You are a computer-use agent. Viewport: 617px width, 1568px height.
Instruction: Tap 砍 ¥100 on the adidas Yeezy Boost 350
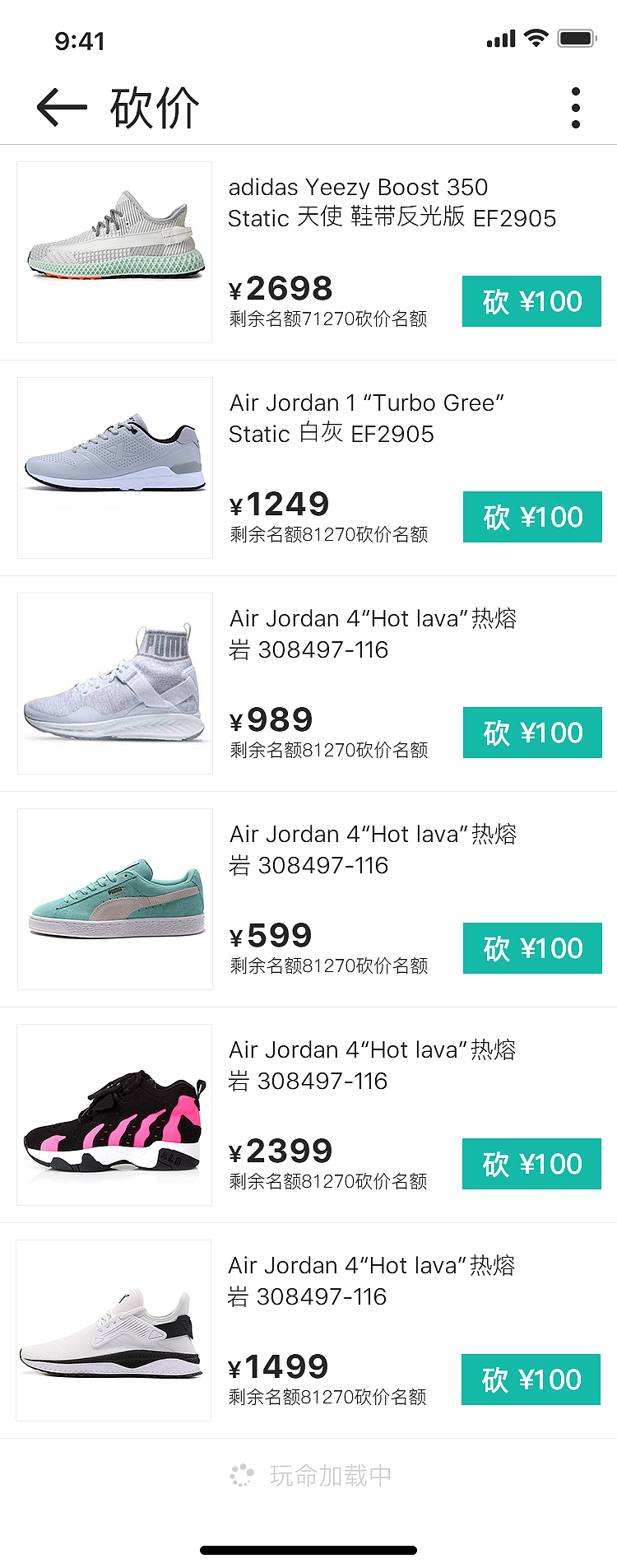[x=531, y=301]
